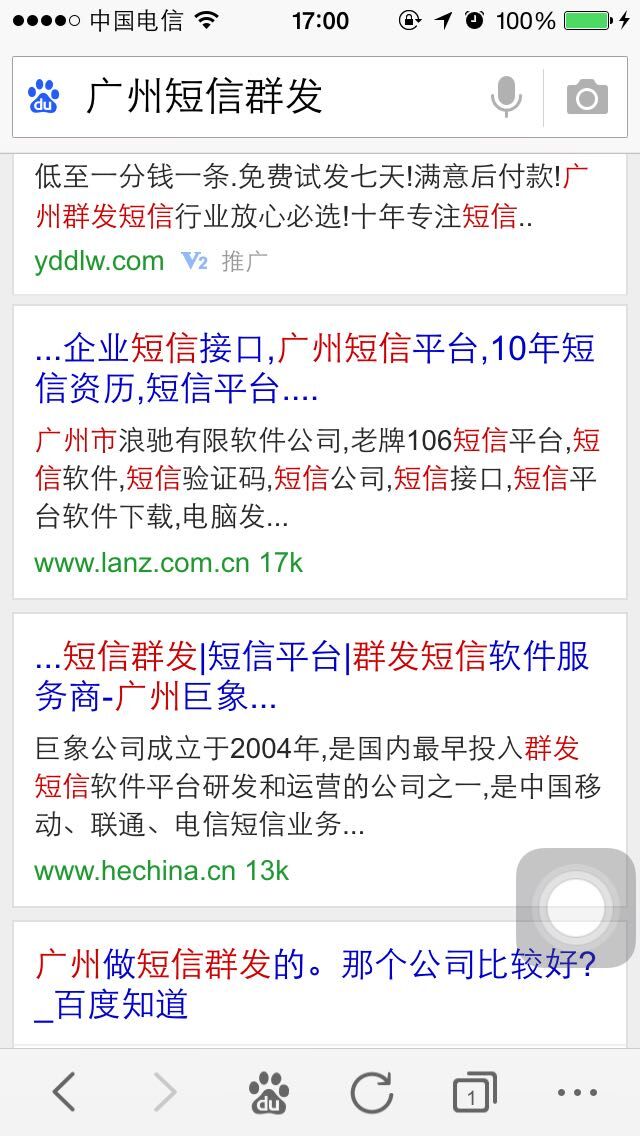Open the 广州巨象 hechina.cn result

pyautogui.click(x=320, y=760)
